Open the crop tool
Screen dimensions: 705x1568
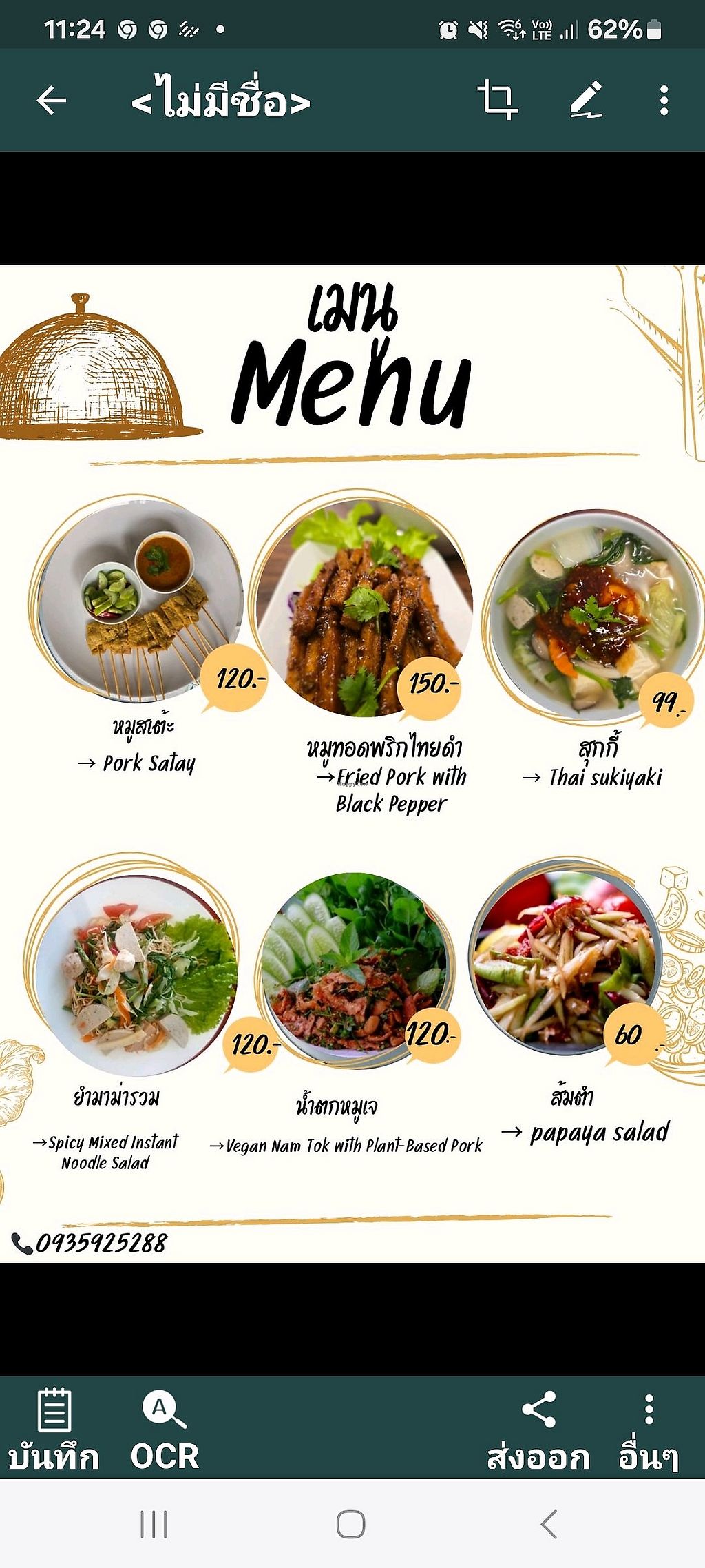pos(498,100)
